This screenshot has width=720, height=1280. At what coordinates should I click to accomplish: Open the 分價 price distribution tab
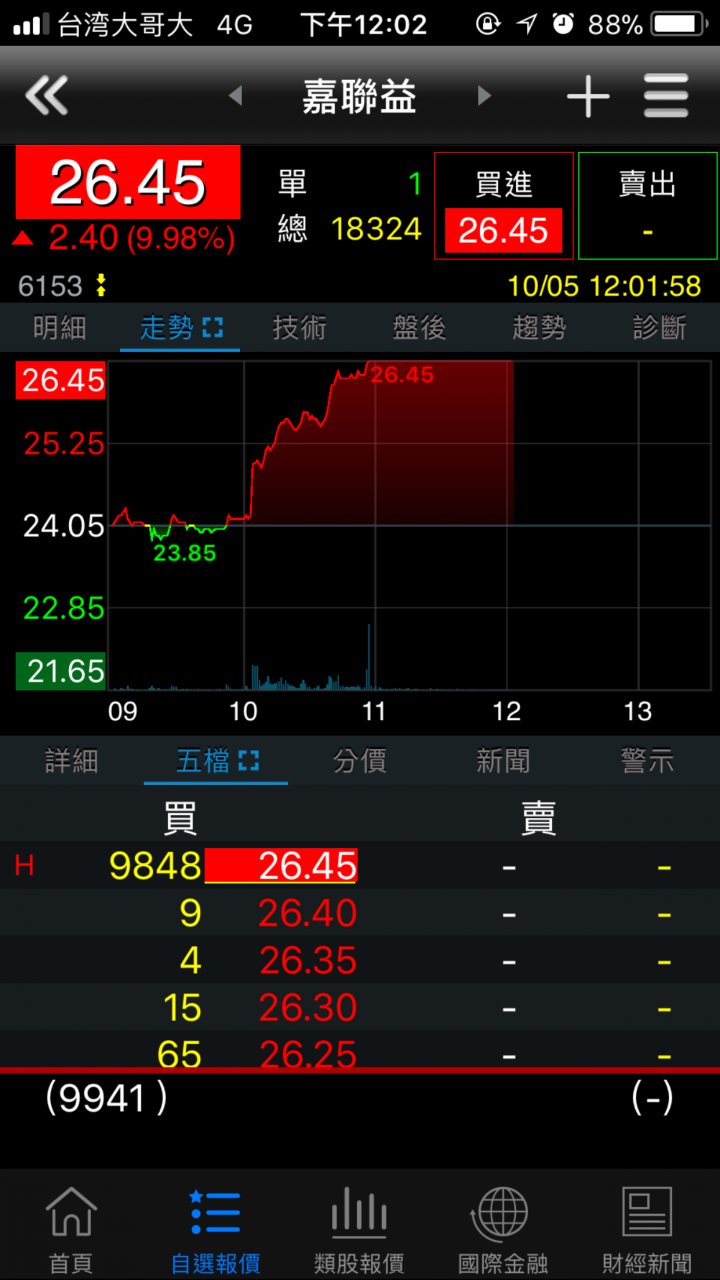360,762
